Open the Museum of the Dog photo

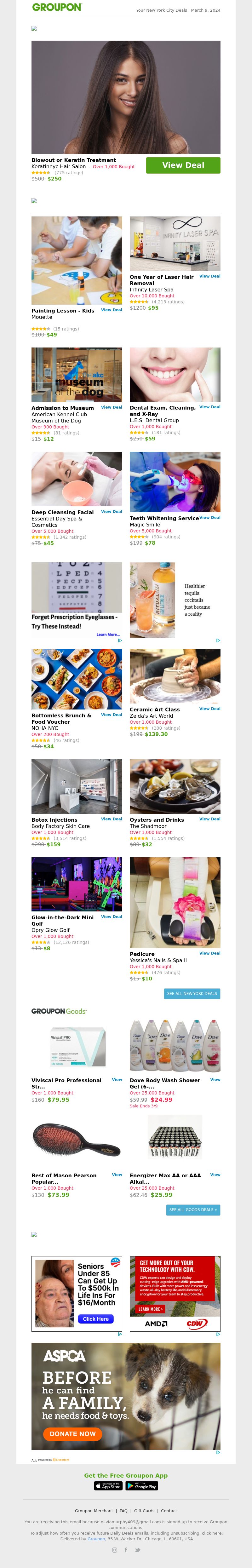coord(77,375)
